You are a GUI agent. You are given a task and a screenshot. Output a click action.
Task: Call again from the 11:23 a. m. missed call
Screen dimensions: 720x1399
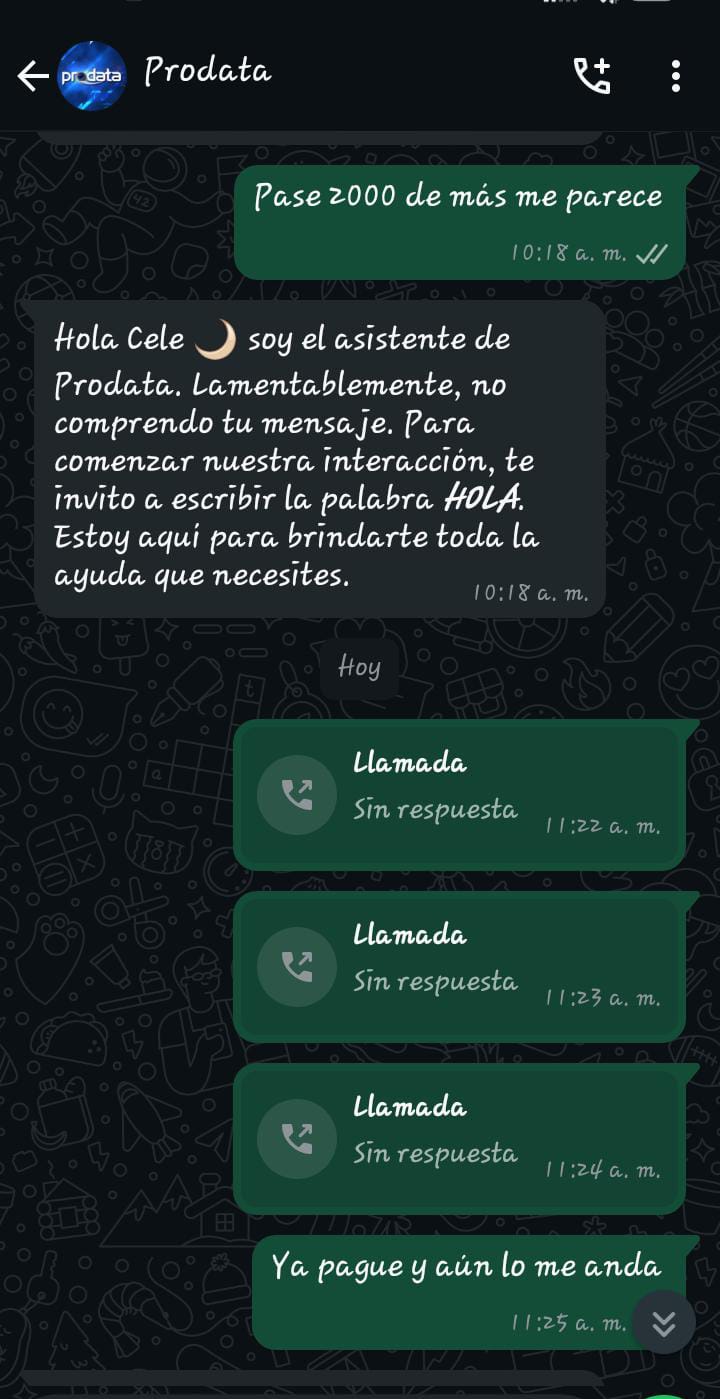coord(296,967)
